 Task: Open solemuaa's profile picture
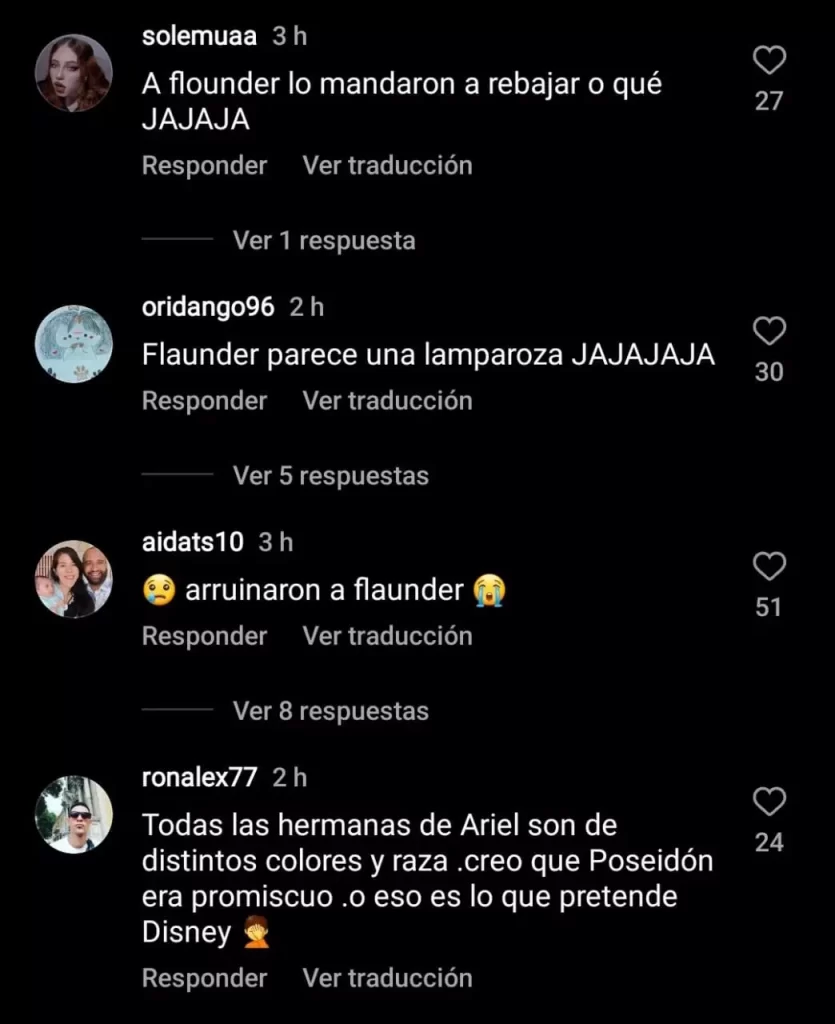74,73
